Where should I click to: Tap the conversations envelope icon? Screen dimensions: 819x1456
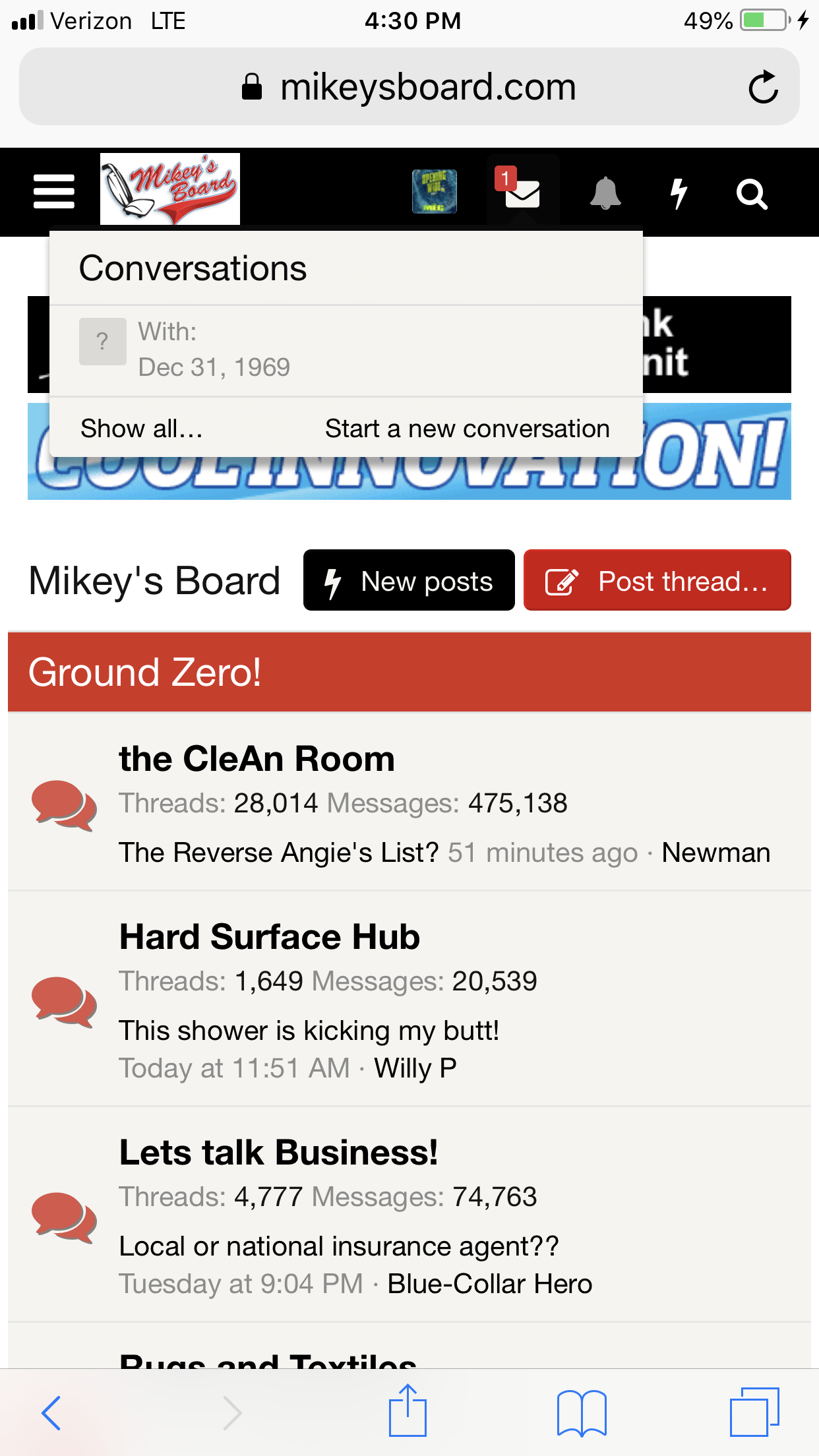(x=522, y=193)
